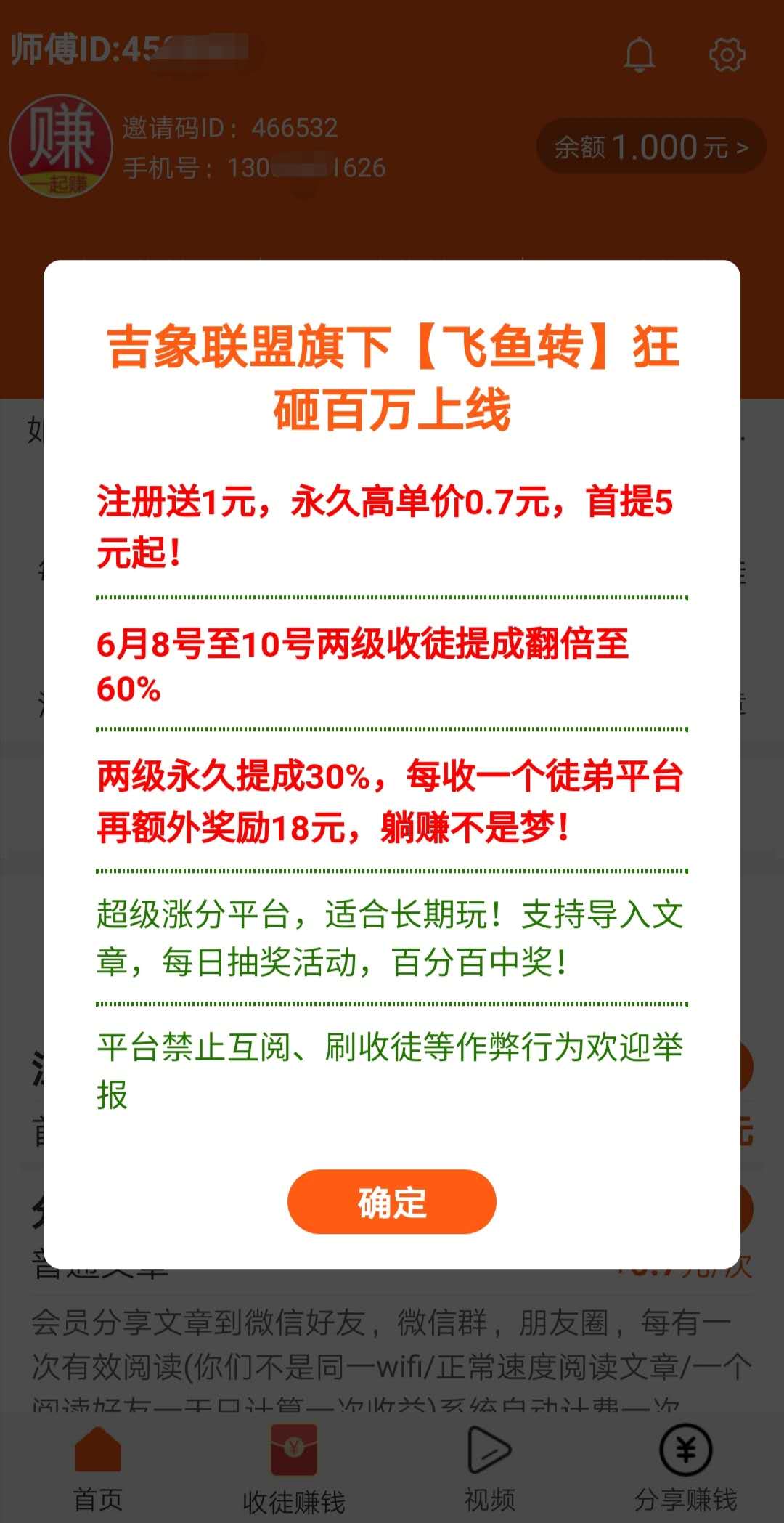
Task: Switch to the 分享赚钱 tab
Action: (x=686, y=1468)
